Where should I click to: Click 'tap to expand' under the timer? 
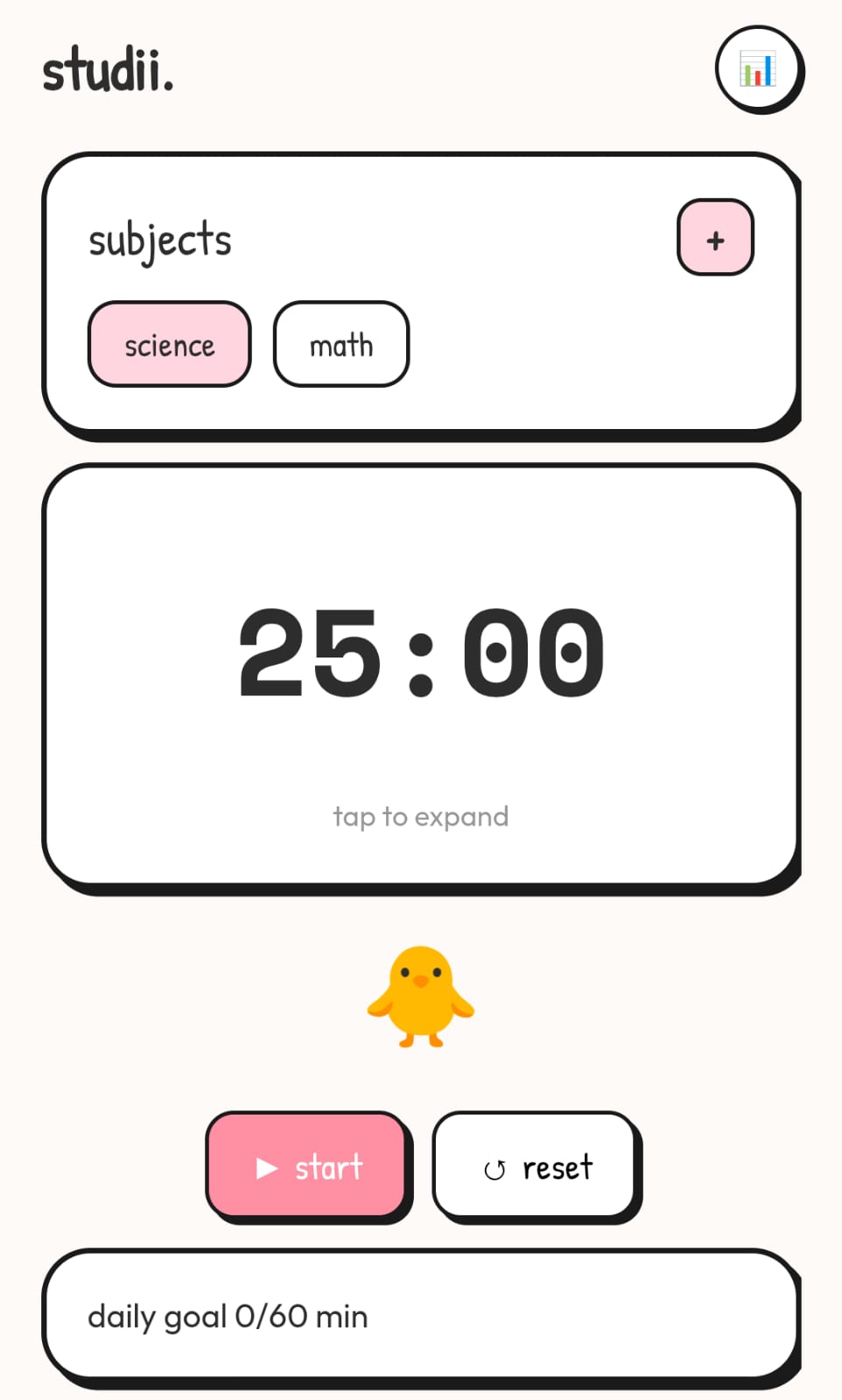[421, 816]
